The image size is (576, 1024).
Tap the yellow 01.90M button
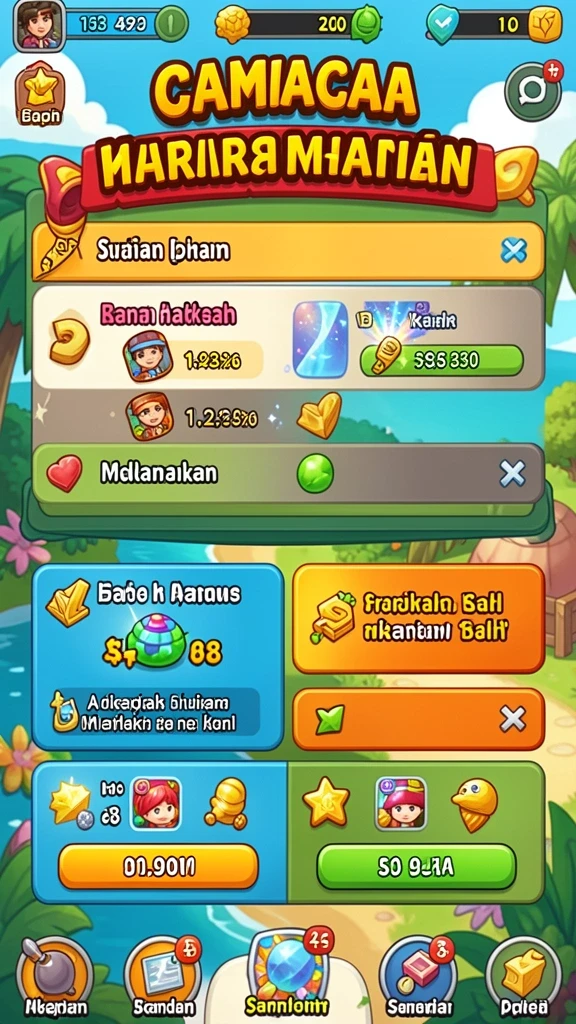[159, 866]
